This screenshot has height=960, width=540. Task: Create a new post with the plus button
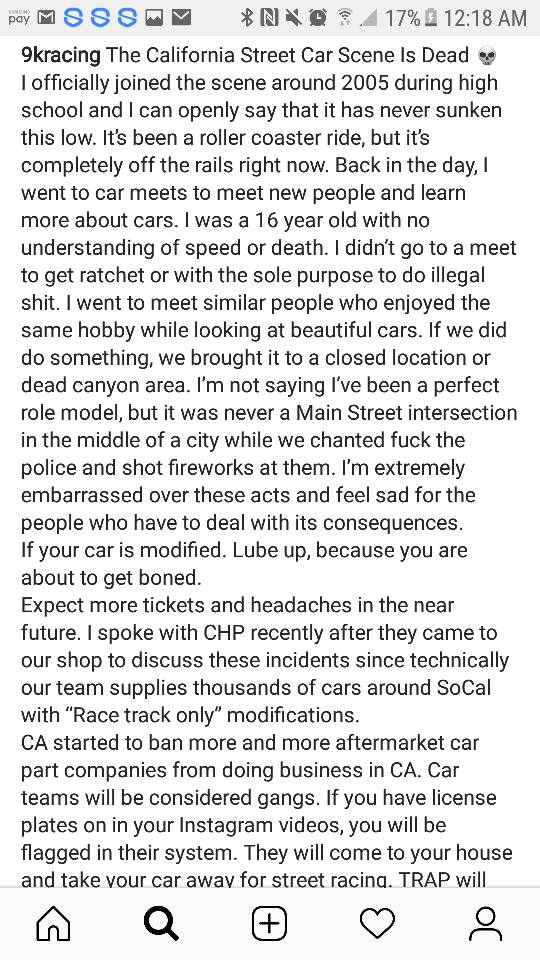pos(269,923)
